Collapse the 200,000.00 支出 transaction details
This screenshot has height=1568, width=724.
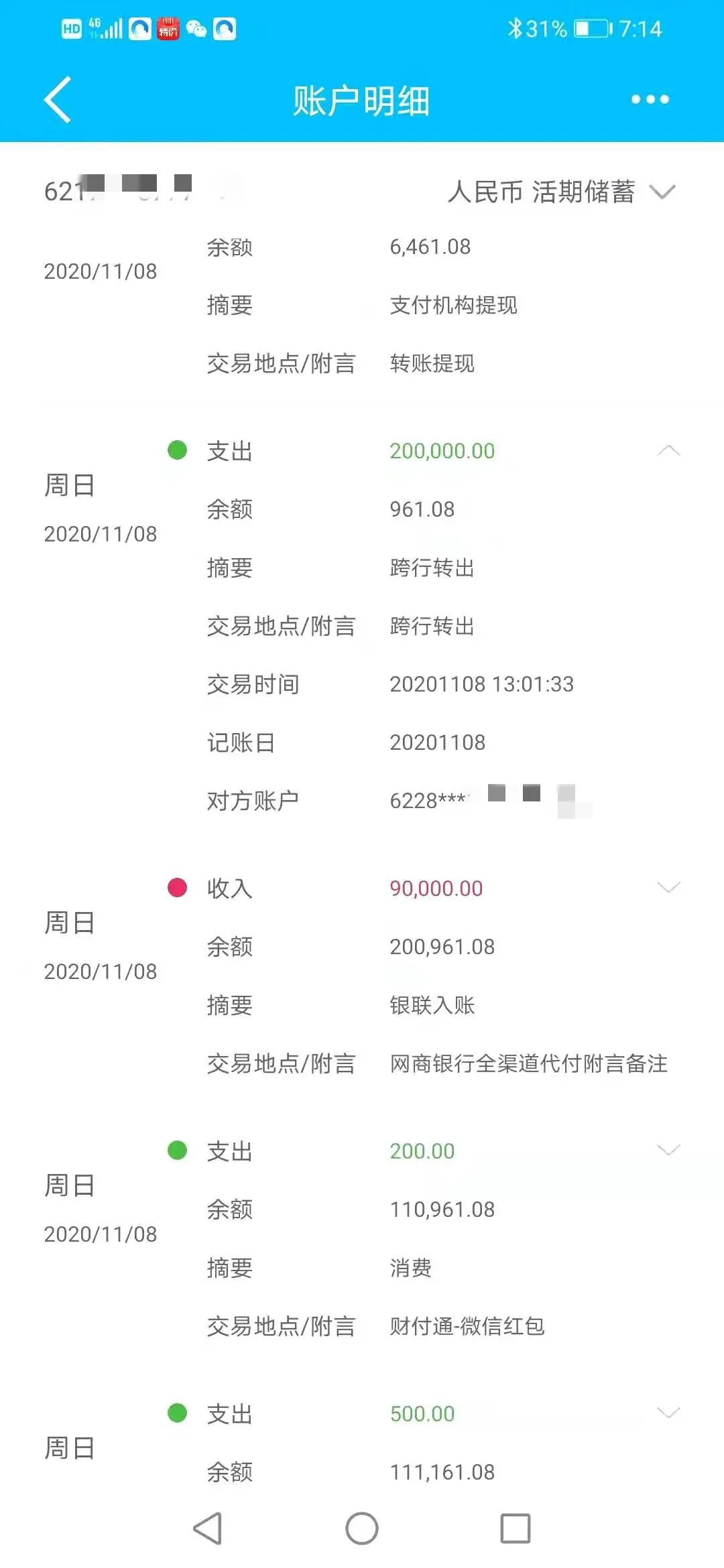tap(668, 451)
